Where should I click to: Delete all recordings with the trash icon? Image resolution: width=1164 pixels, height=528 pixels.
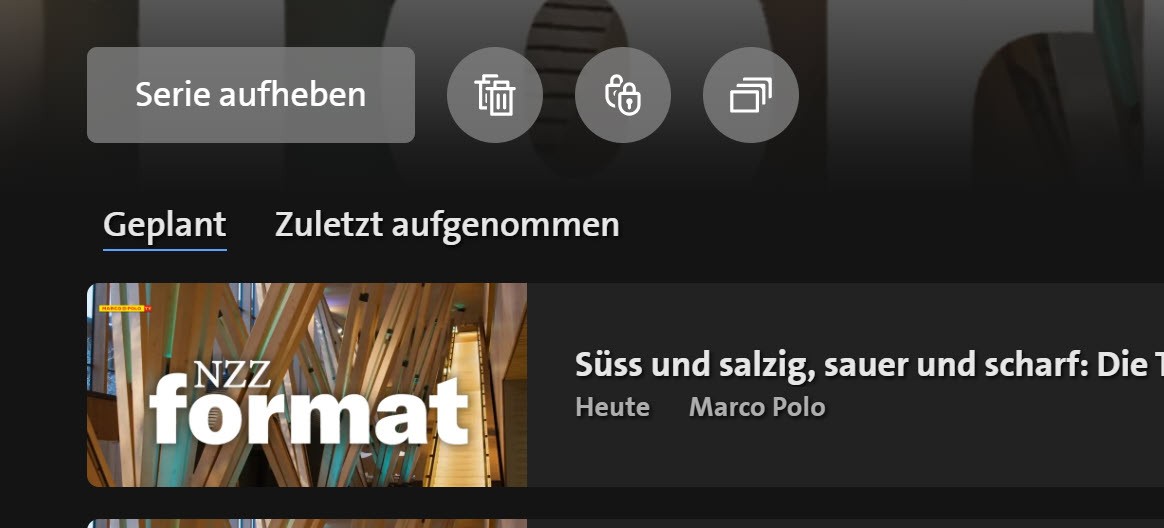(495, 95)
